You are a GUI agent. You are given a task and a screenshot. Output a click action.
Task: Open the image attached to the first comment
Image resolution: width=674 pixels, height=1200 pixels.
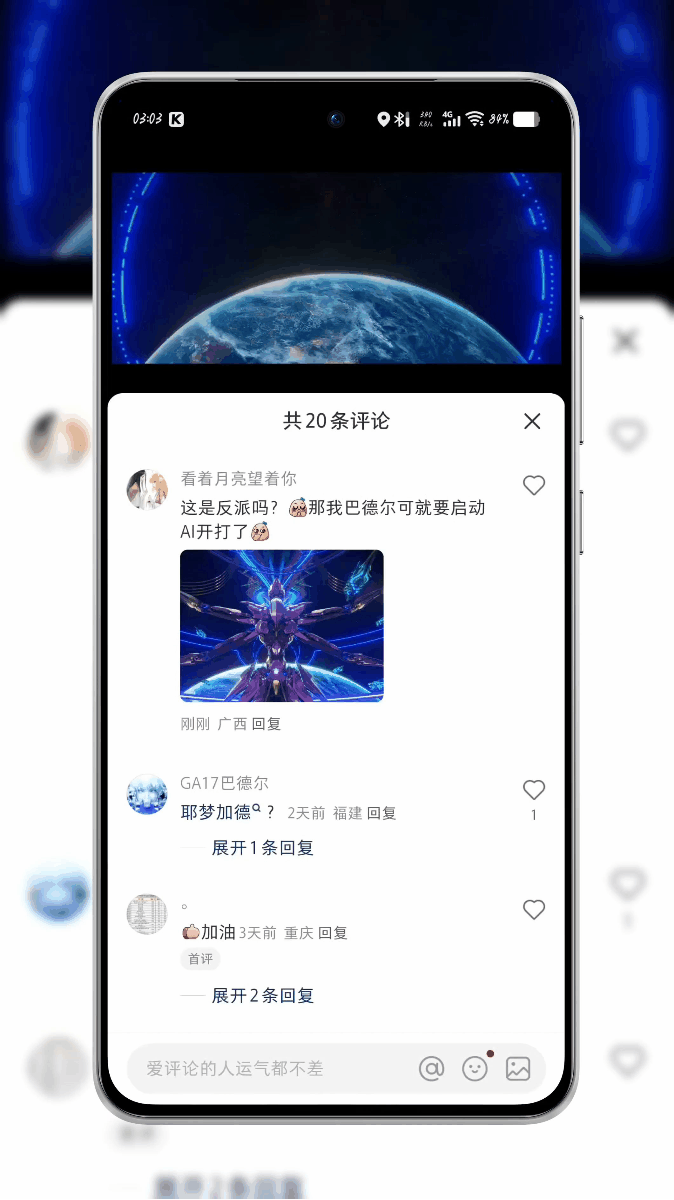281,625
